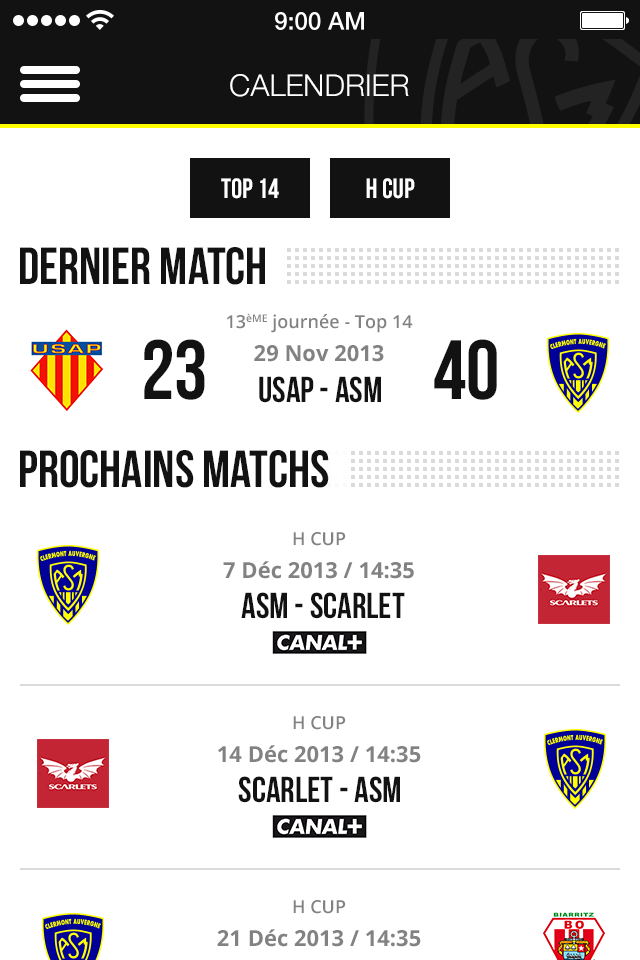Open the 21 Déc 2013 match
640x960 pixels.
320,930
